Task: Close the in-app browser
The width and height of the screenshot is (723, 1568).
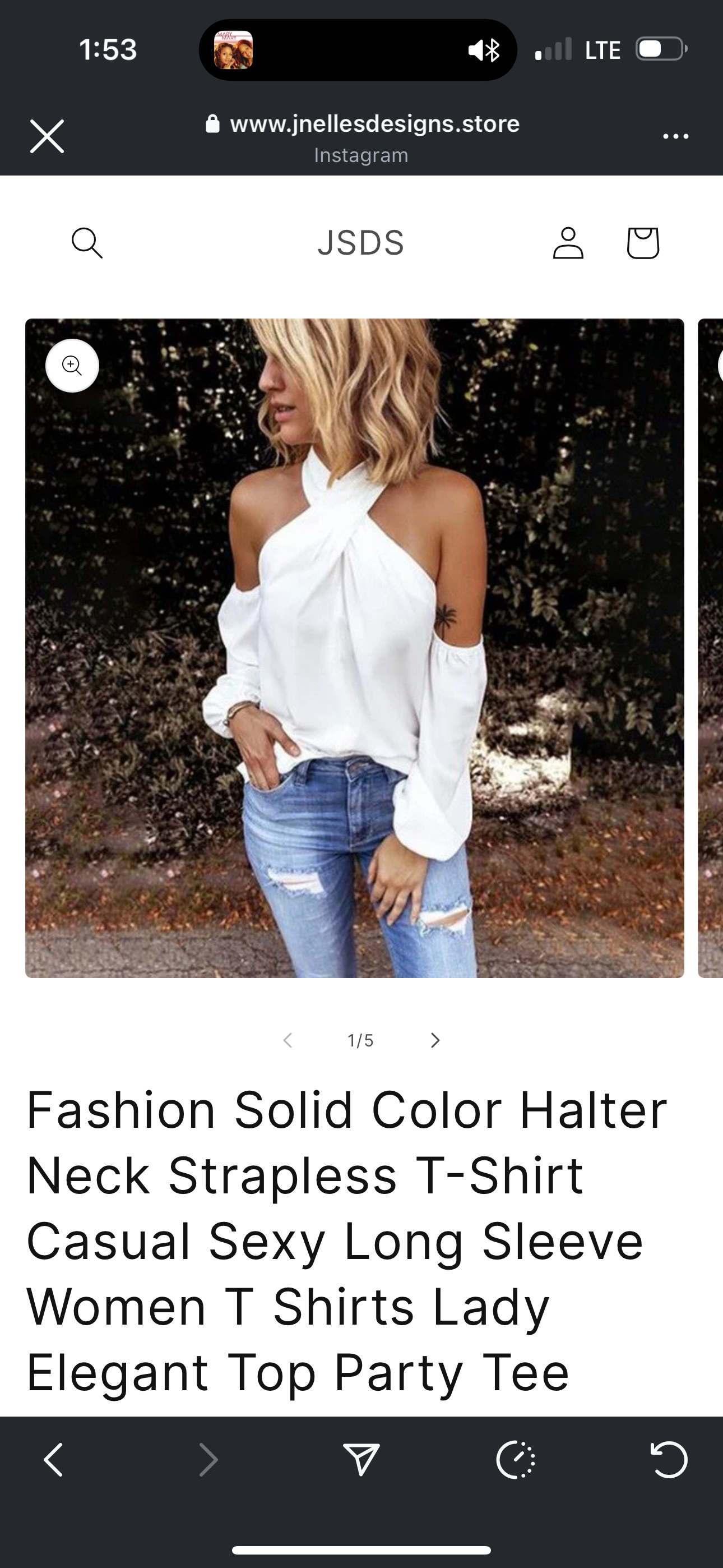Action: point(47,136)
